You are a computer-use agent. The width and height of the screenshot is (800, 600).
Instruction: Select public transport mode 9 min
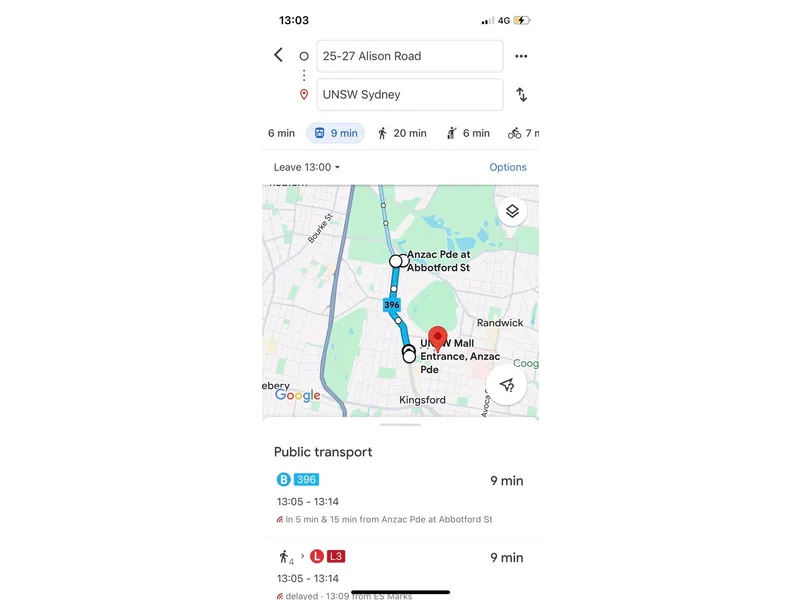tap(335, 133)
